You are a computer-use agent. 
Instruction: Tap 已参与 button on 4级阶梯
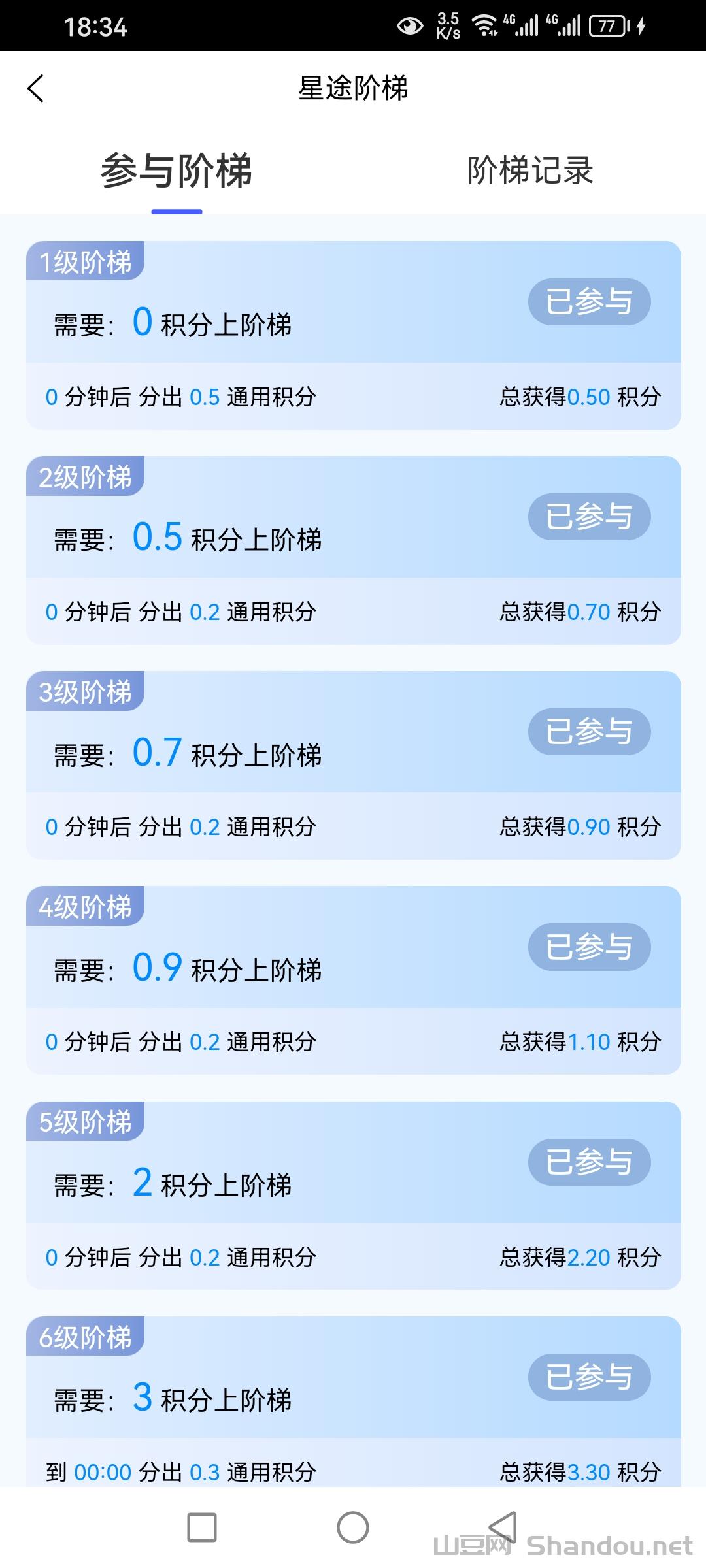coord(589,947)
